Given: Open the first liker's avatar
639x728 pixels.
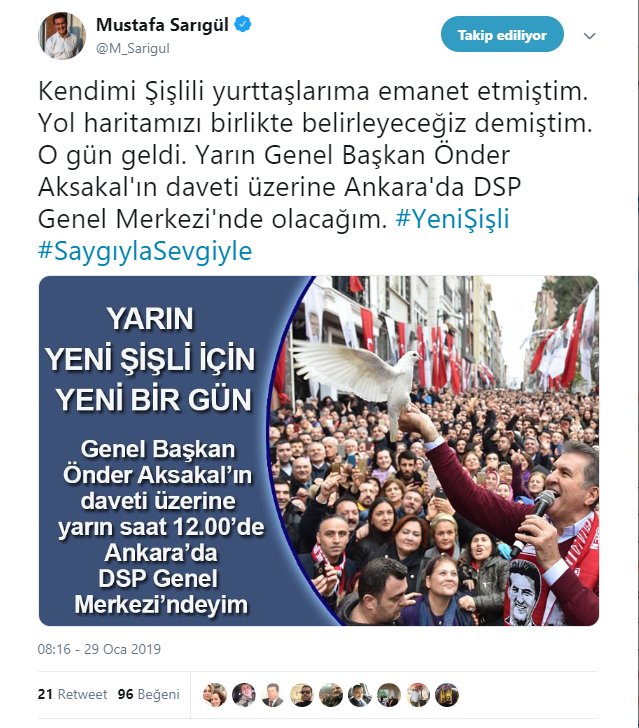Looking at the screenshot, I should [214, 695].
